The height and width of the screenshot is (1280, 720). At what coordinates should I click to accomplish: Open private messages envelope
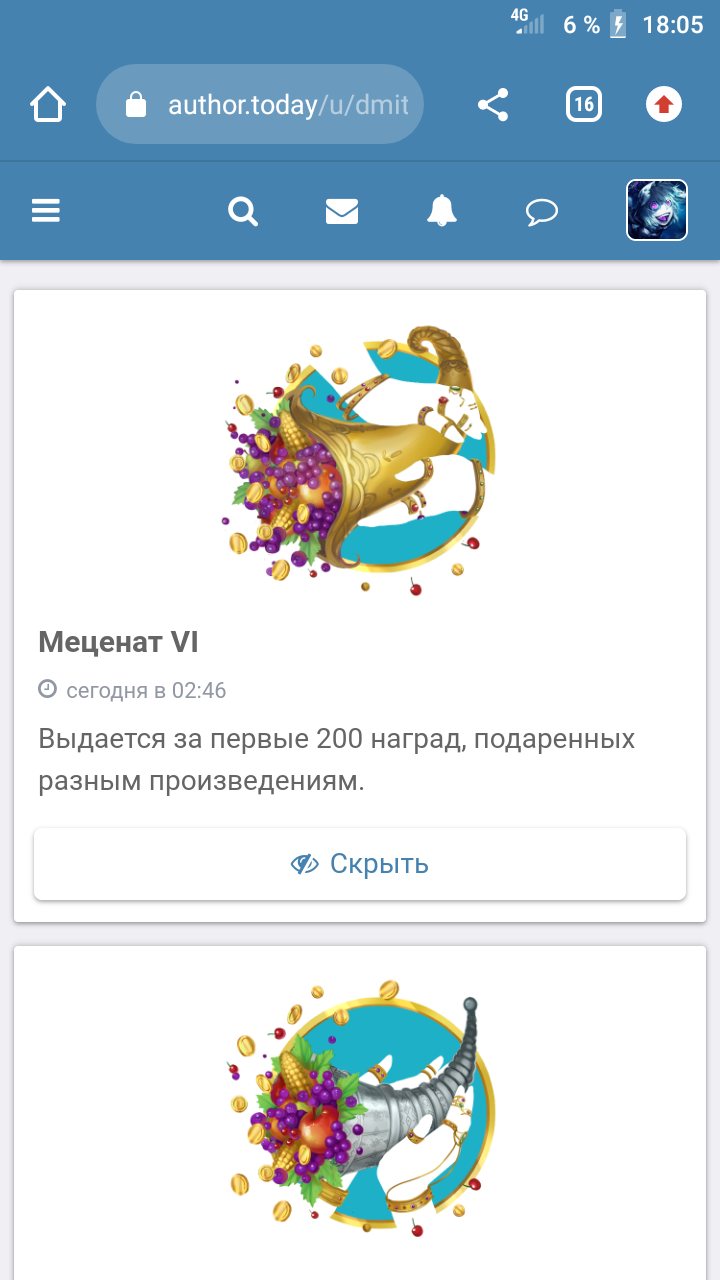(x=342, y=211)
